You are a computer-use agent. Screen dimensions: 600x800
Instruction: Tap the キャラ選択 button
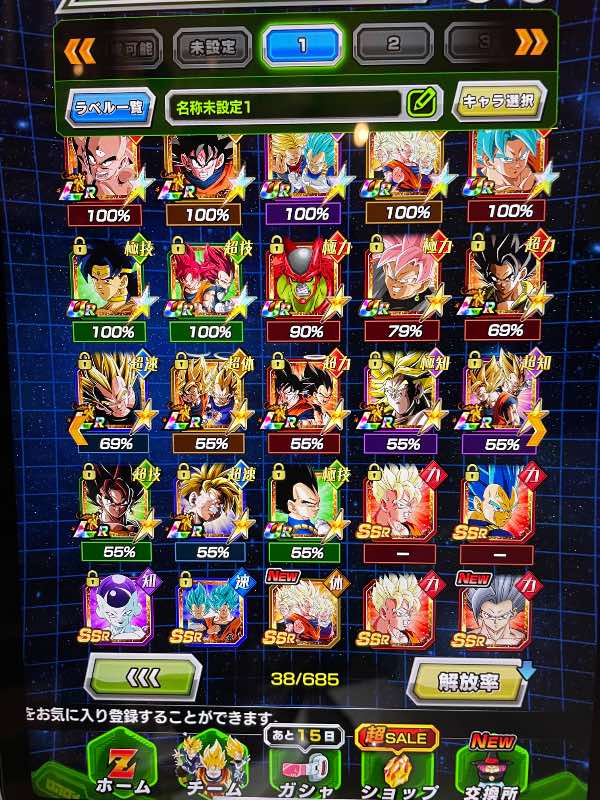pos(498,99)
